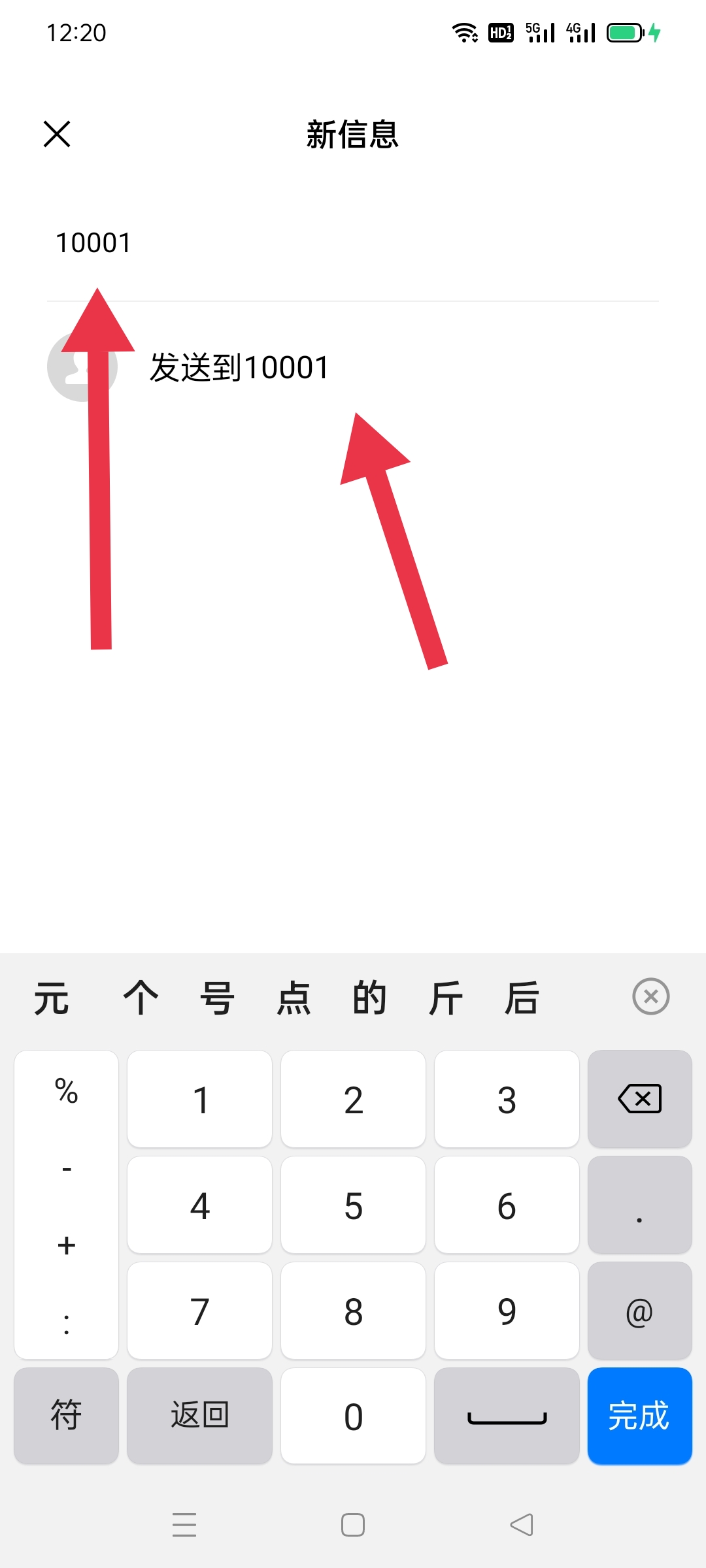This screenshot has width=706, height=1568.
Task: Dismiss the keyboard suggestion bar
Action: point(650,996)
